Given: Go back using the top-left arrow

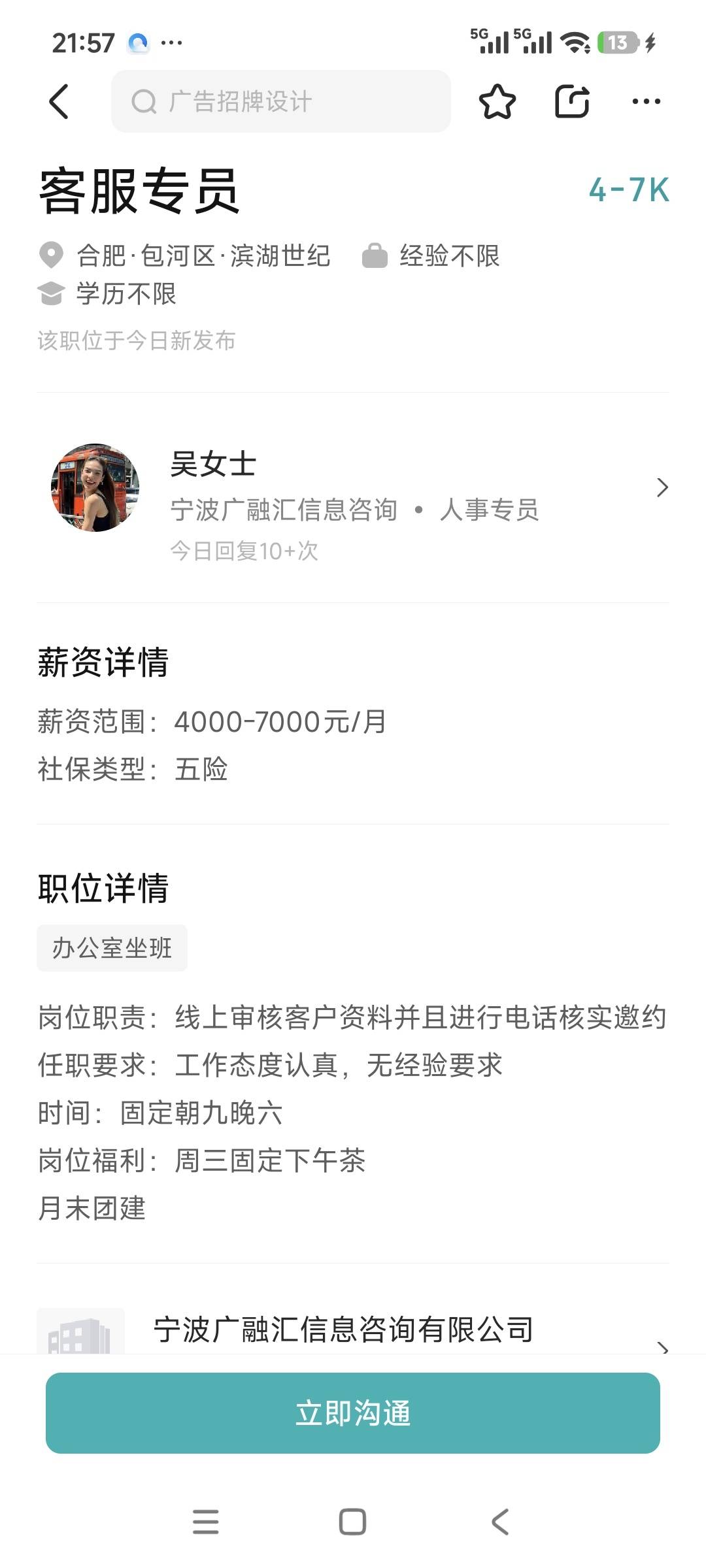Looking at the screenshot, I should 59,102.
